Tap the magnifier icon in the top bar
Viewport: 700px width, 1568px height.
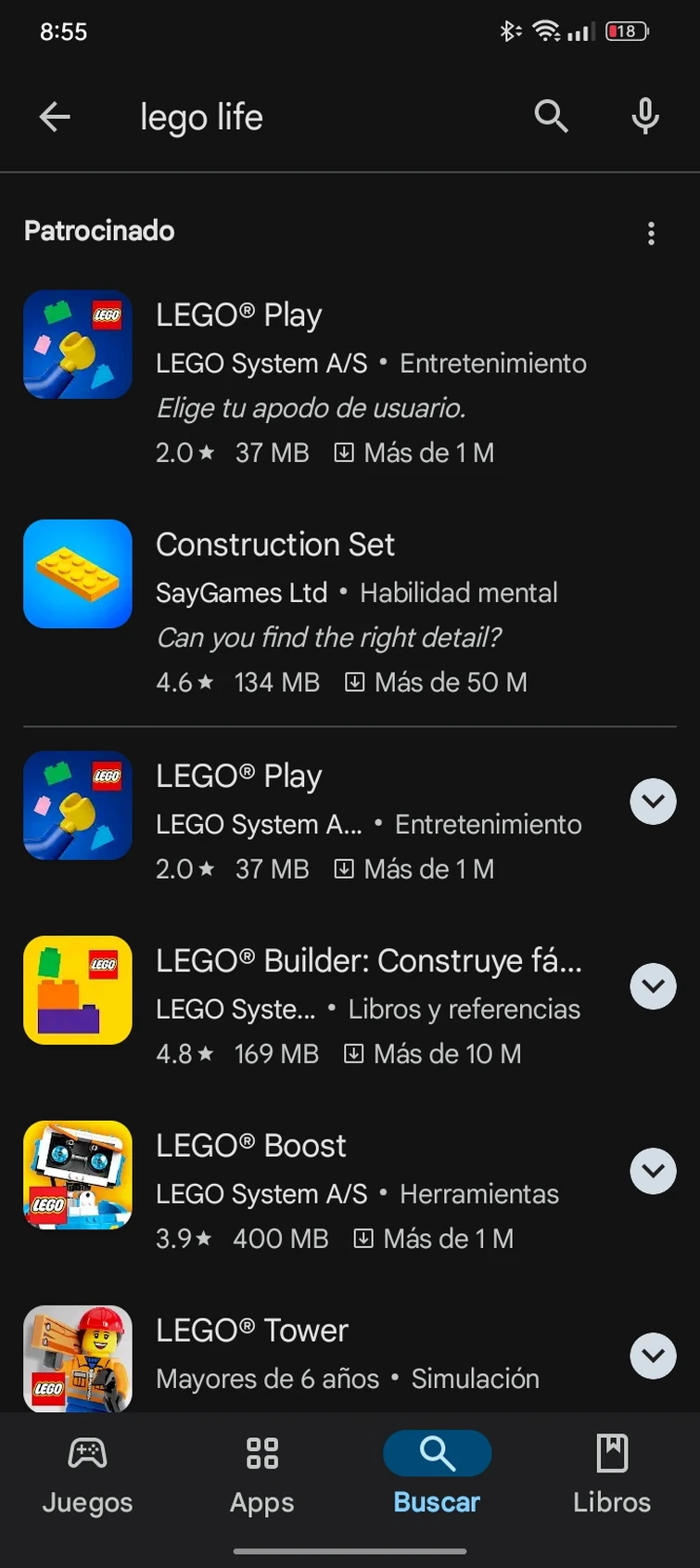pyautogui.click(x=551, y=117)
